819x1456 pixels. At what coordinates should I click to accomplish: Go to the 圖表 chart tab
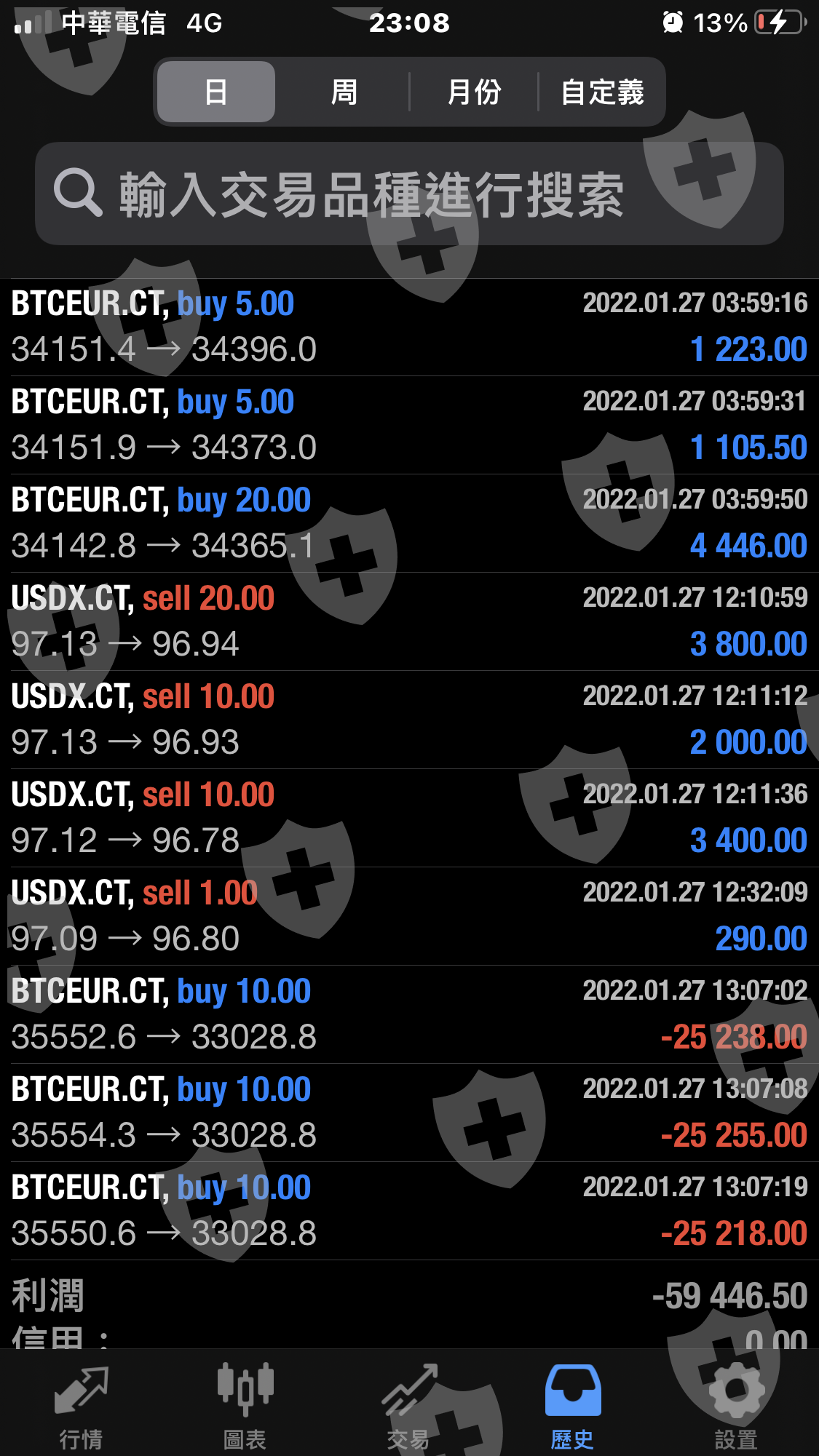coord(245,1406)
